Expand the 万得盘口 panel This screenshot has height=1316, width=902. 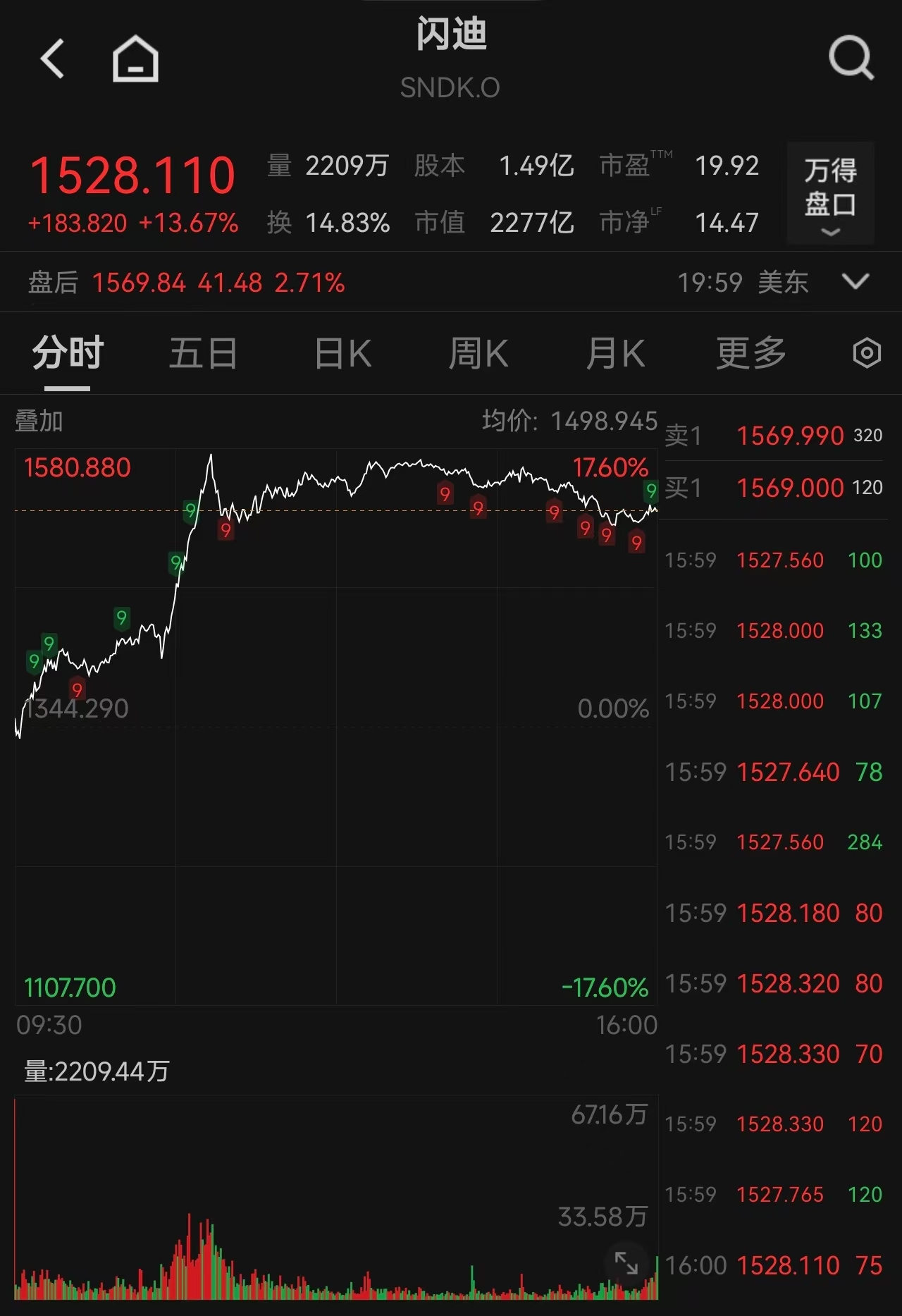click(x=831, y=193)
